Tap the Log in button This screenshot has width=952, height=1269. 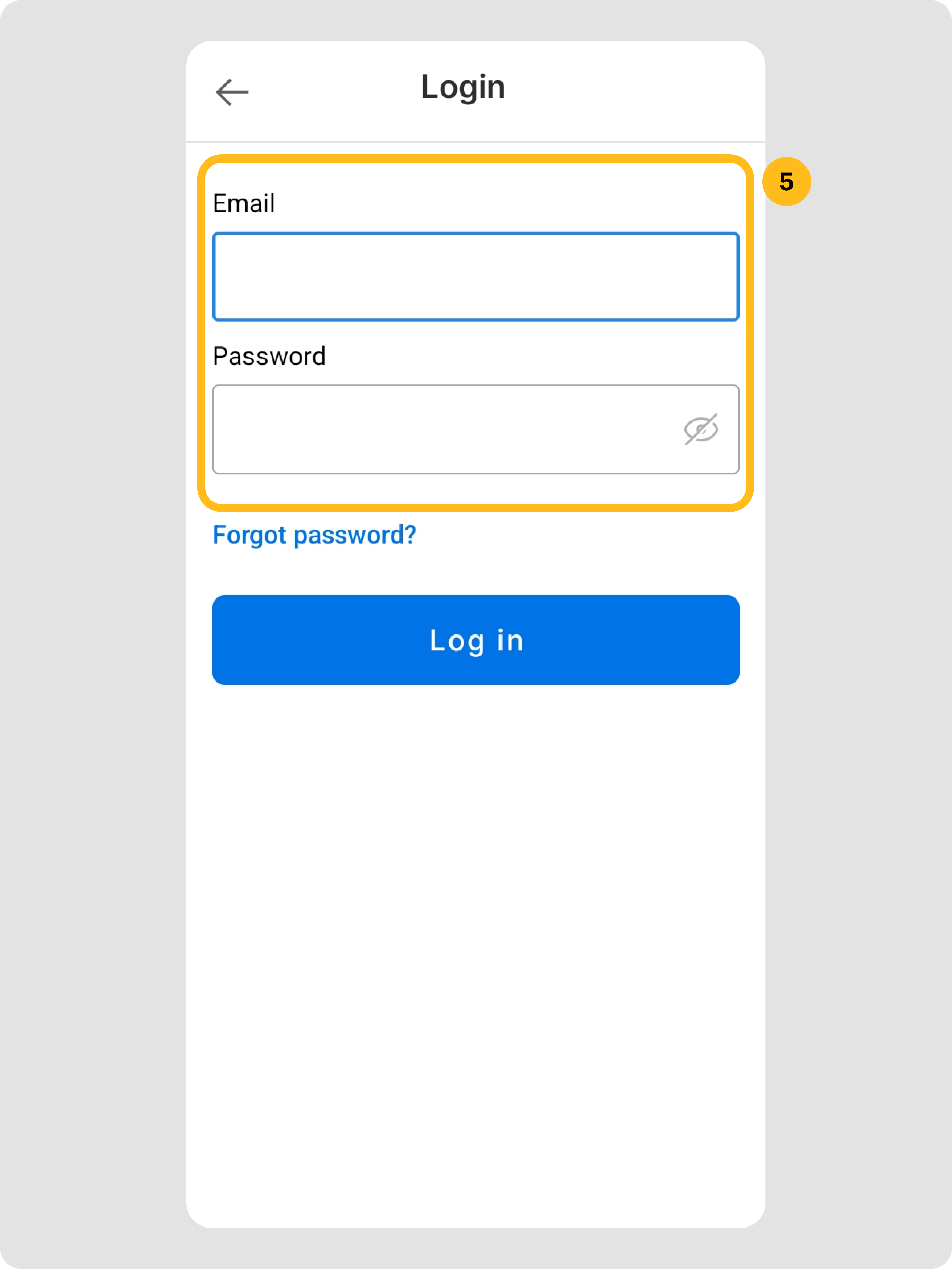pos(475,640)
